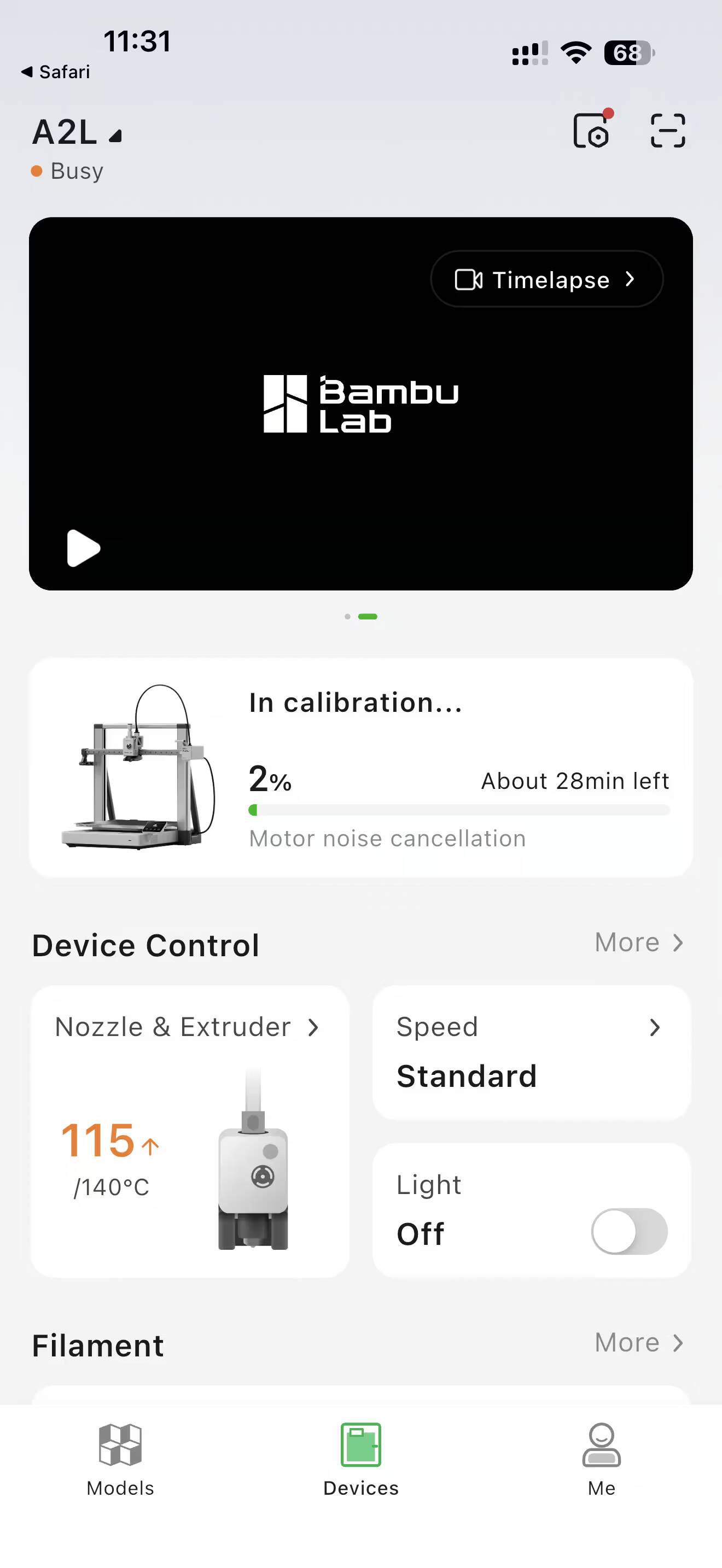Open More under Device Control
The width and height of the screenshot is (722, 1568).
pyautogui.click(x=639, y=942)
